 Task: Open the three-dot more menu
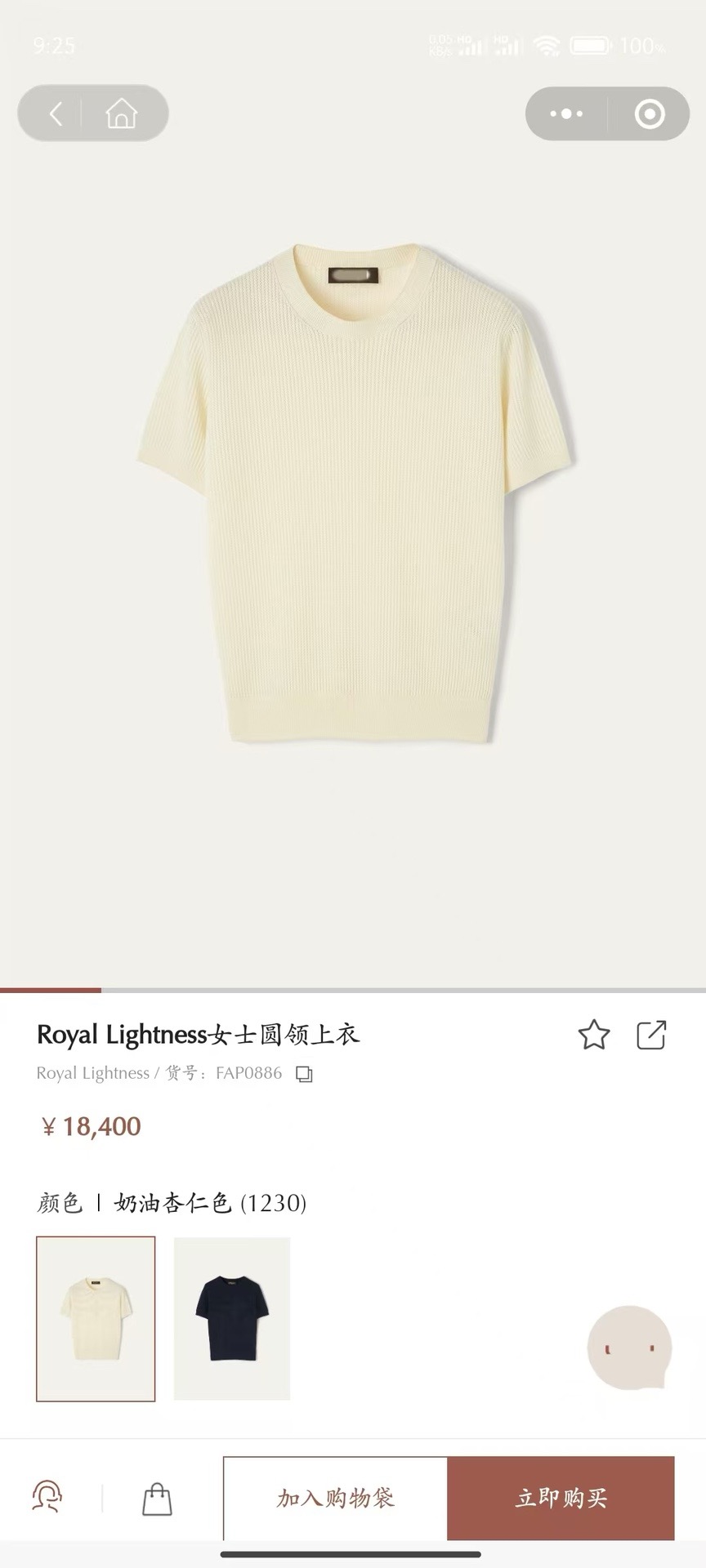click(566, 114)
